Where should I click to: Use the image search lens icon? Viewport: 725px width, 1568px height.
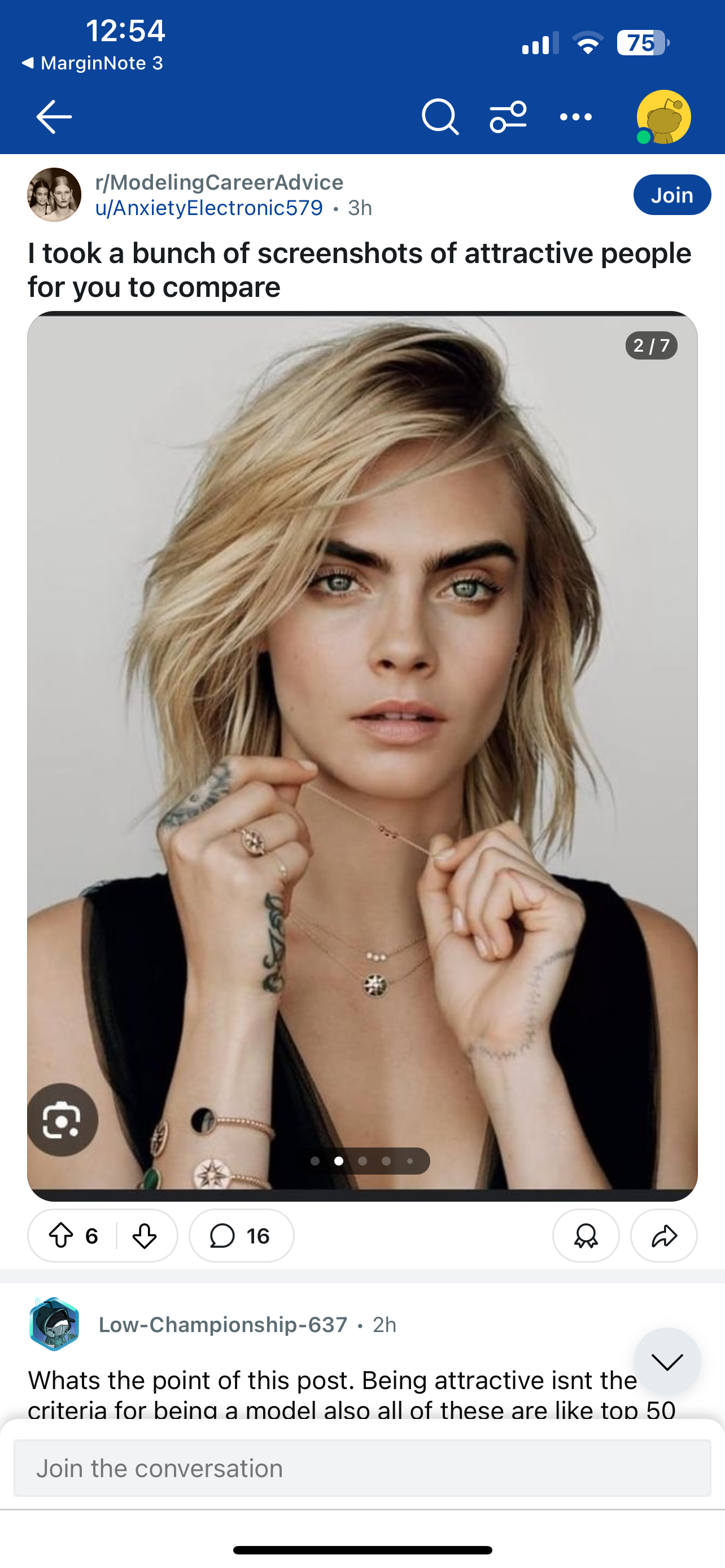coord(62,1120)
